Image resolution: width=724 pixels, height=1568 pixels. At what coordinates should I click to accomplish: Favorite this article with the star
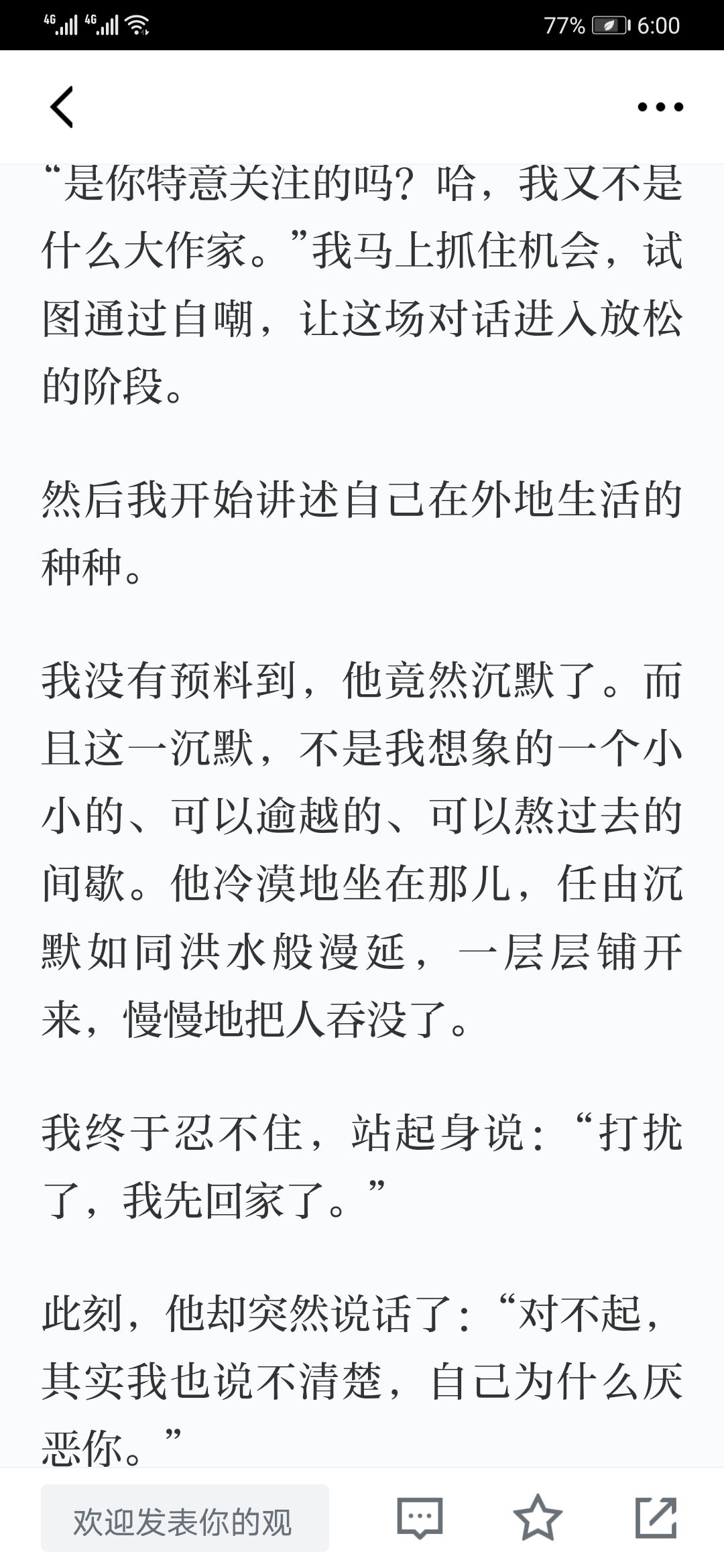538,1517
